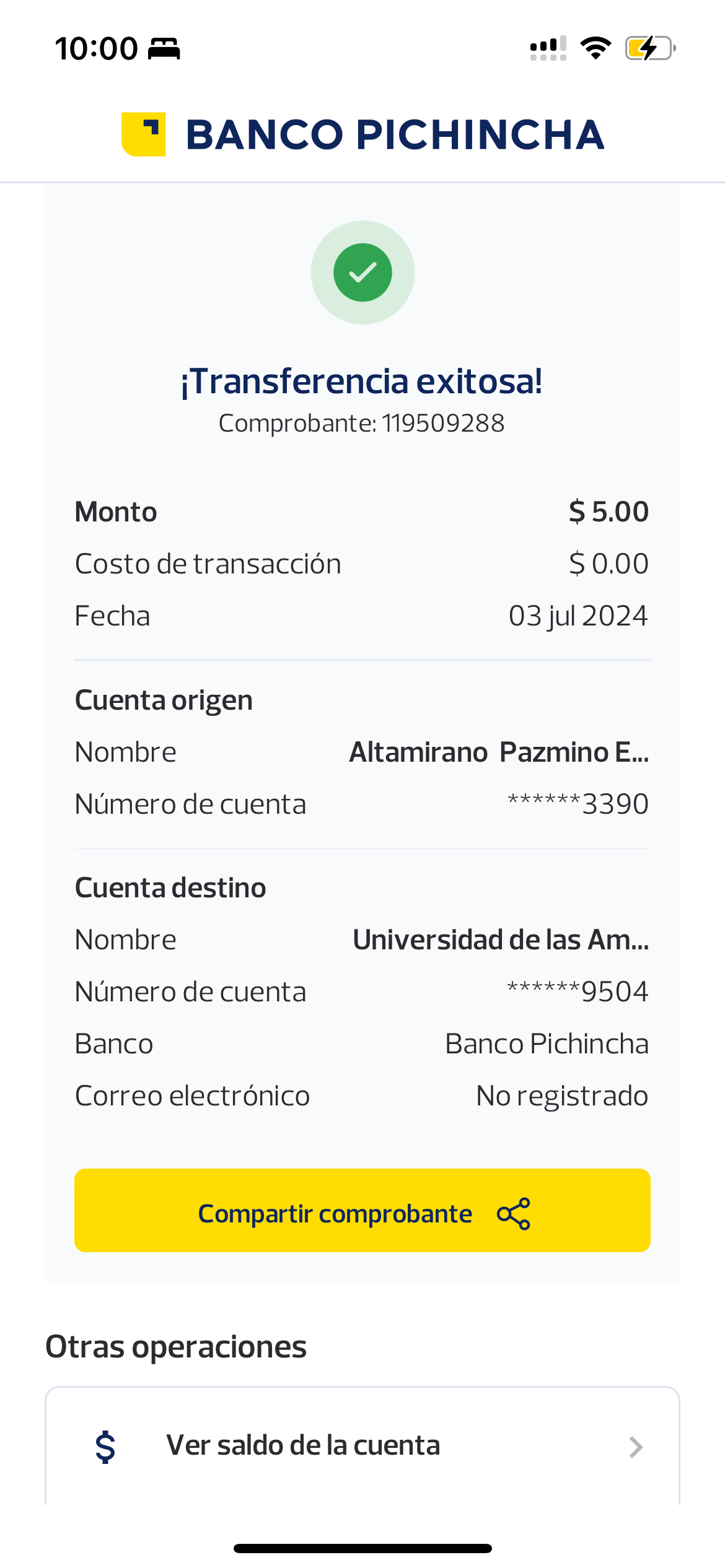The width and height of the screenshot is (725, 1568).
Task: Share the receipt via Compartir comprobante
Action: 362,1211
